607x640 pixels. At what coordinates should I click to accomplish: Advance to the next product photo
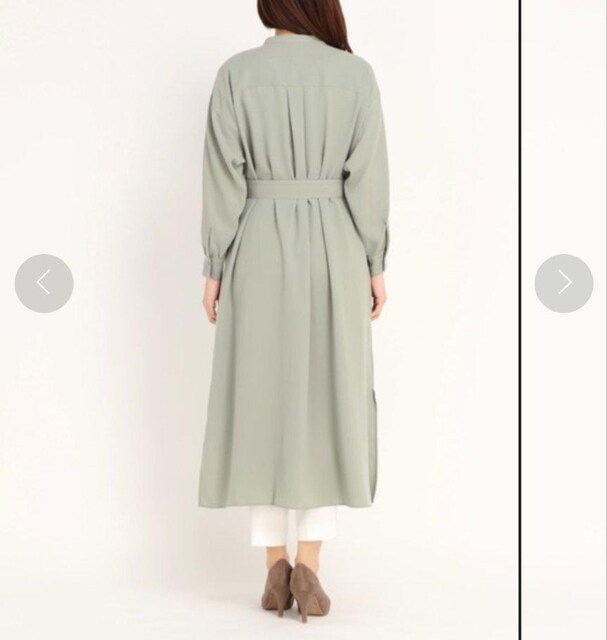[564, 283]
